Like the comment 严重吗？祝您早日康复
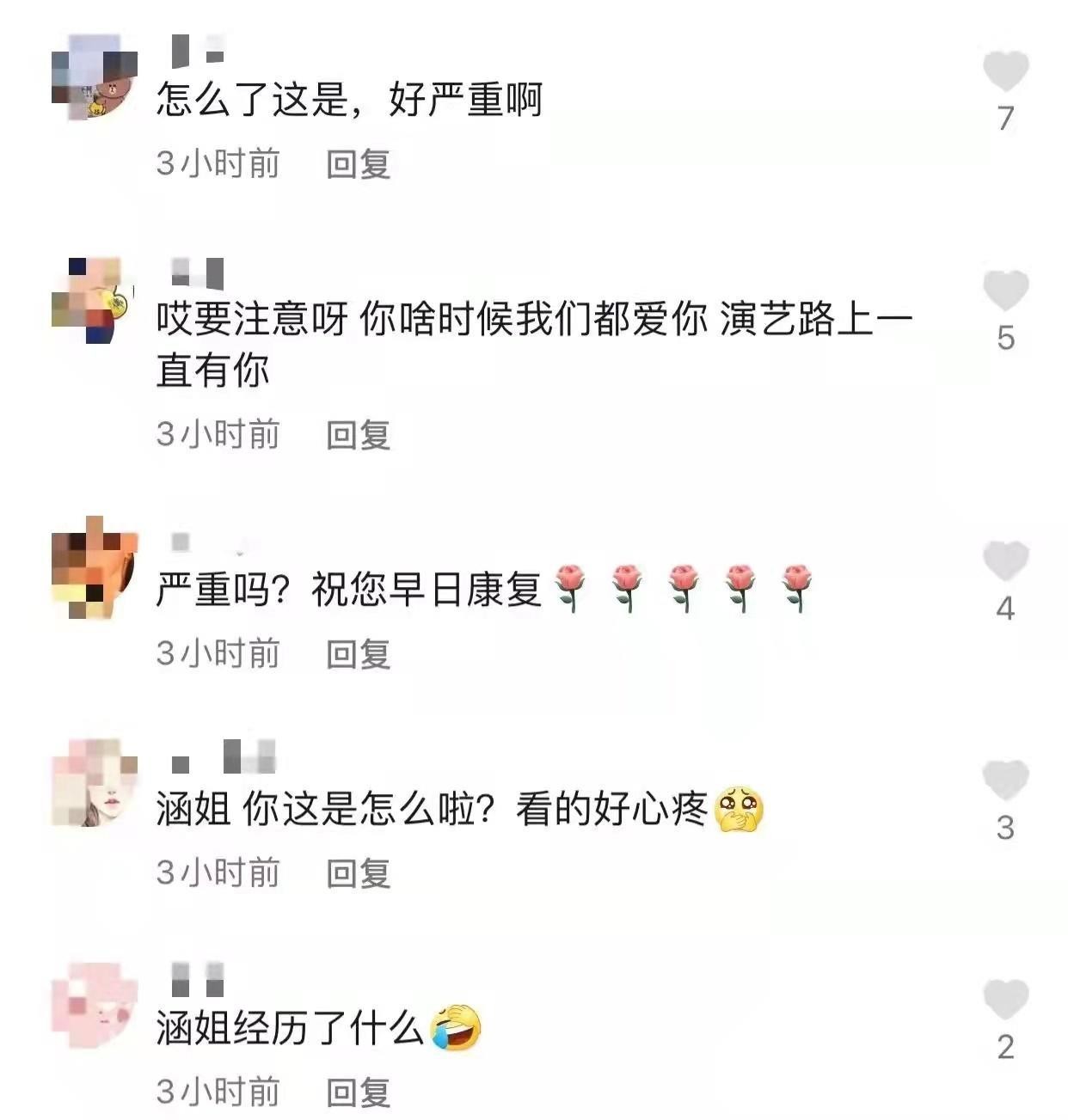This screenshot has width=1068, height=1120. pyautogui.click(x=1005, y=561)
